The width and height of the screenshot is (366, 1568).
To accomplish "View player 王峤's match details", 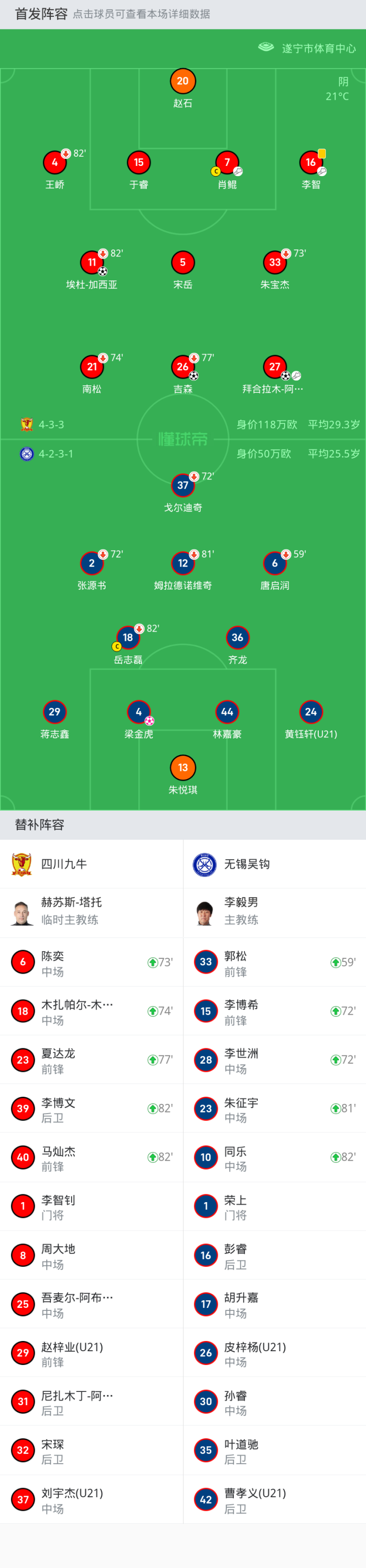I will [55, 163].
